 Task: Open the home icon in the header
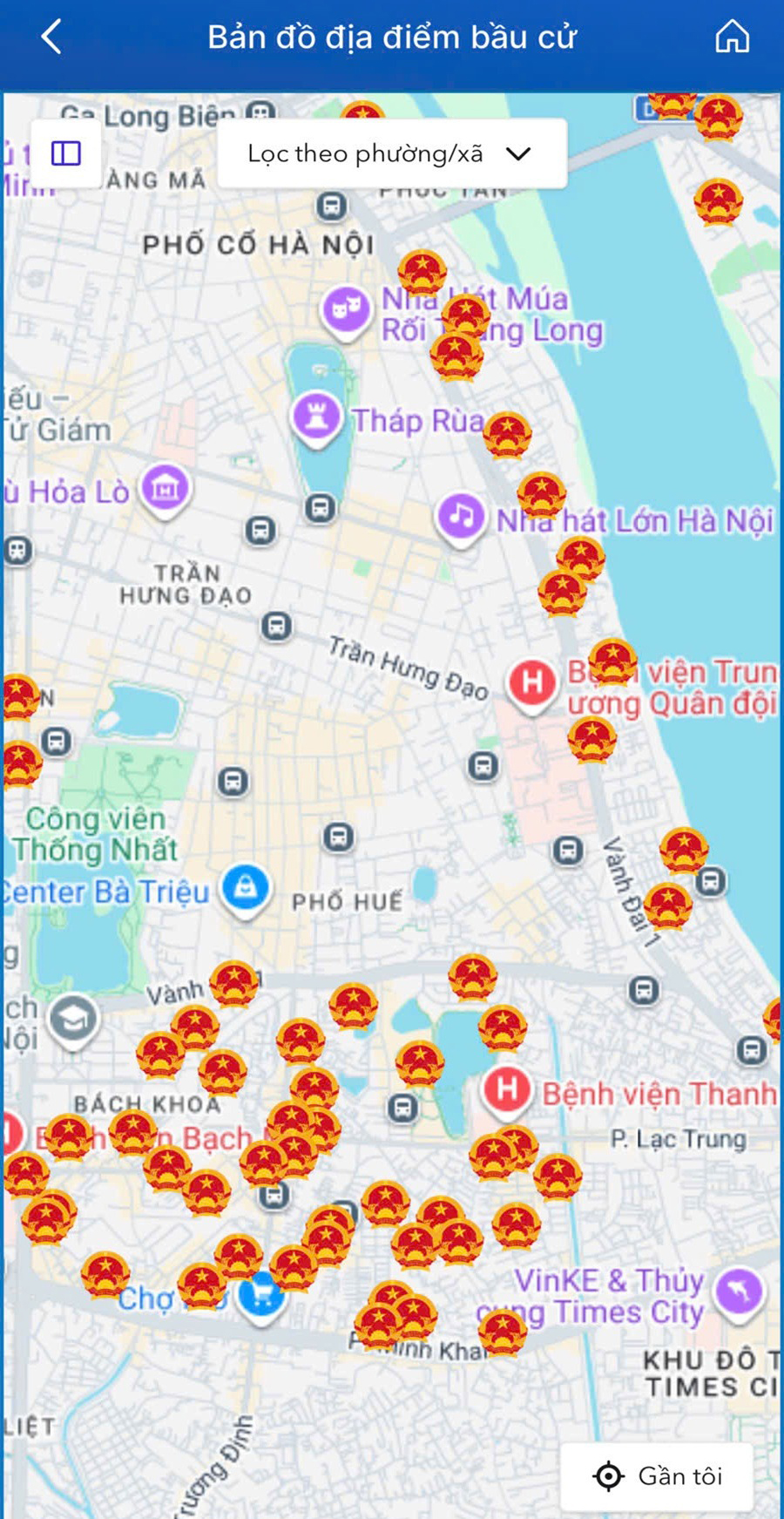[x=732, y=37]
